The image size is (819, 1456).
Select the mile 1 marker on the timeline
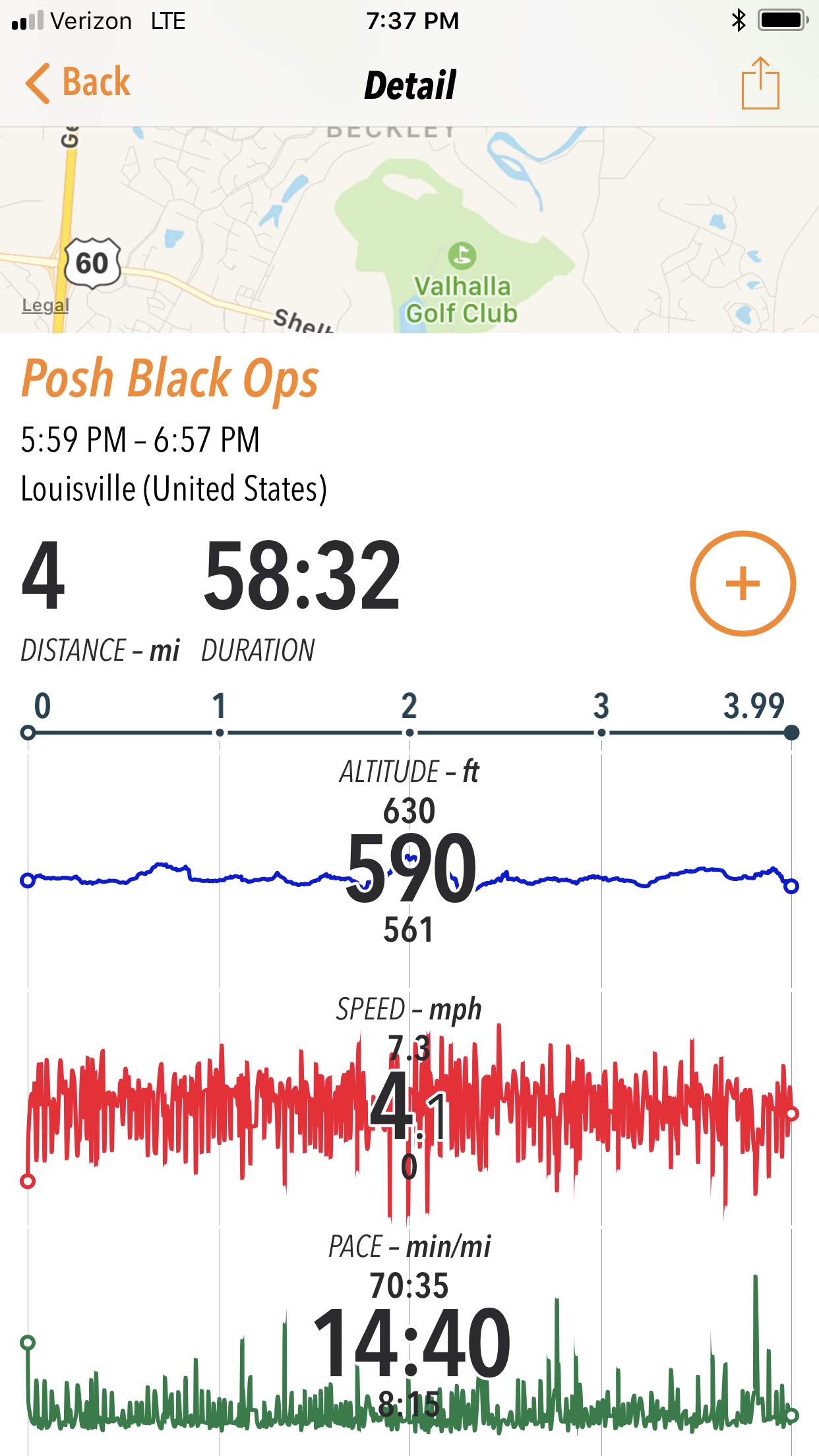pyautogui.click(x=220, y=732)
